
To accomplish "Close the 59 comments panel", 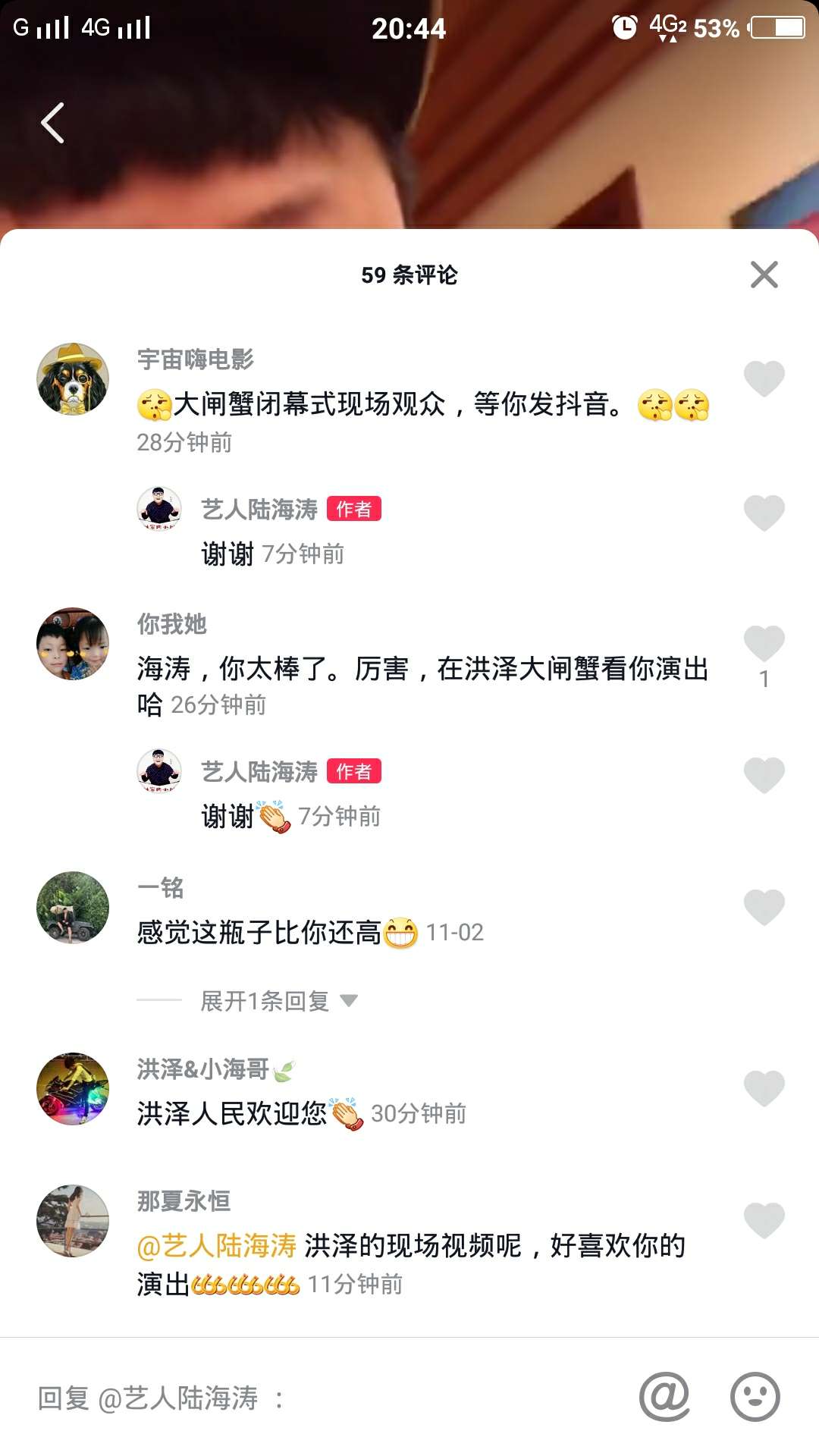I will (x=764, y=275).
